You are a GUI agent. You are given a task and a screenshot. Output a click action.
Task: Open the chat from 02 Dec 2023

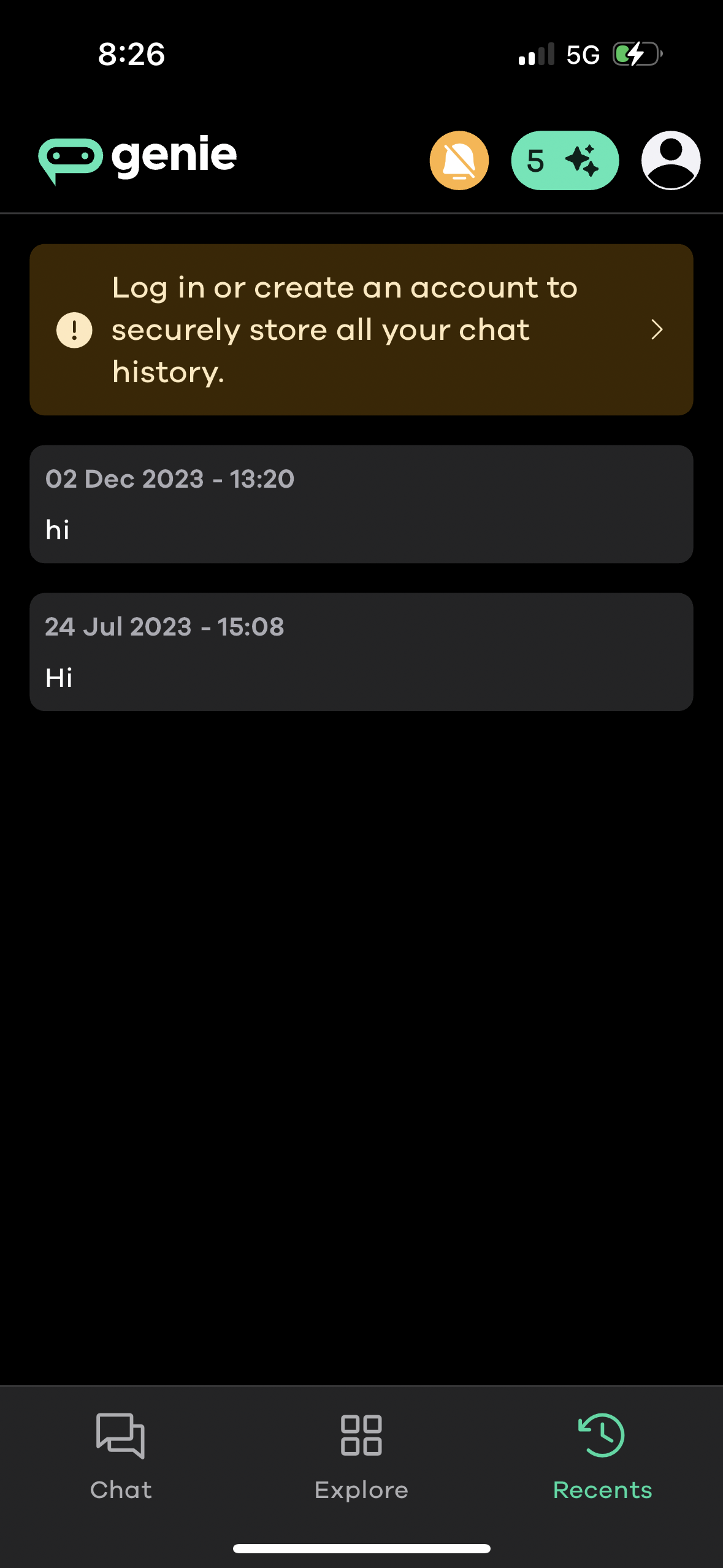361,504
